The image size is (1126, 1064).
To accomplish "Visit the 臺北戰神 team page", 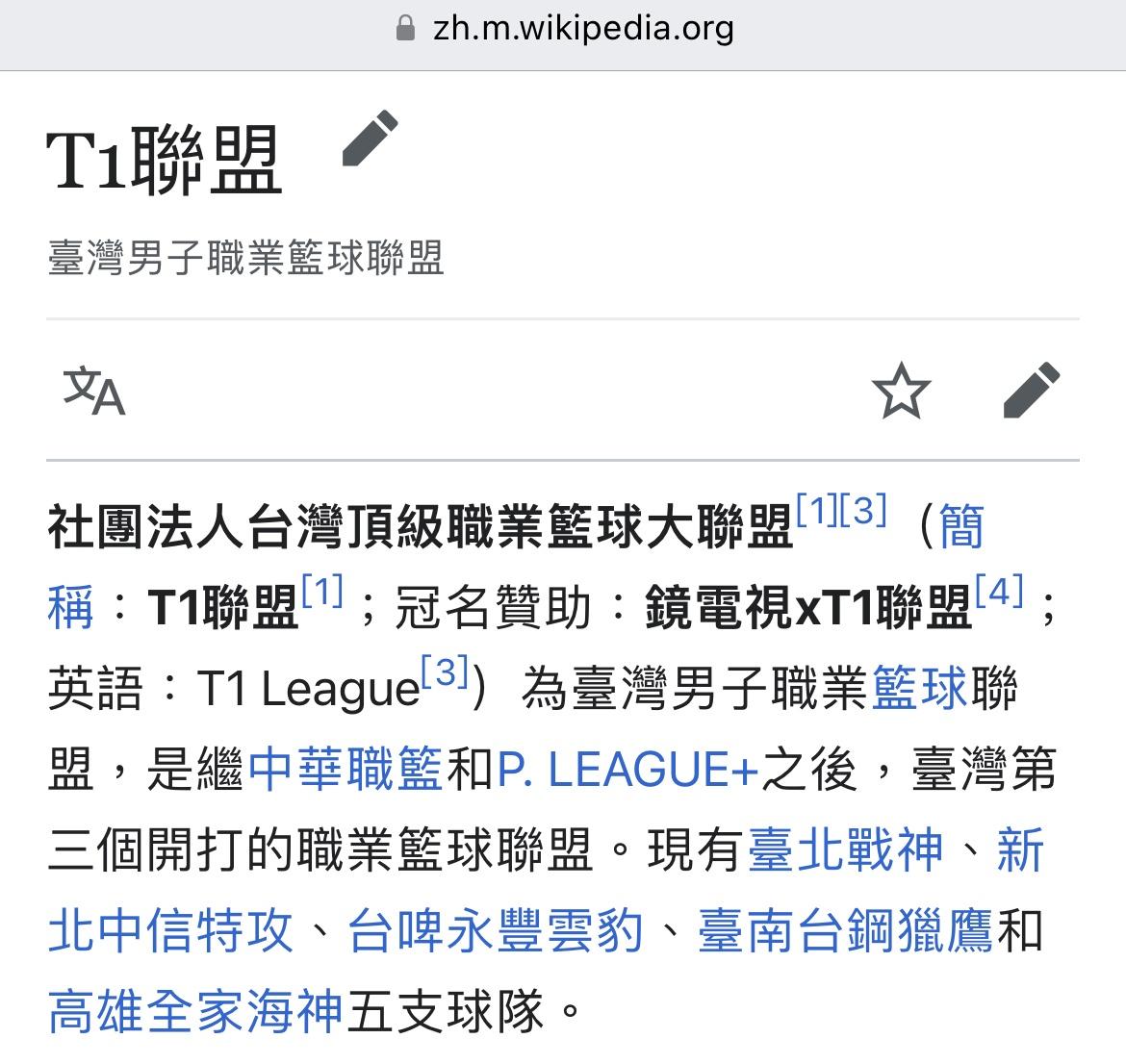I will click(x=846, y=850).
